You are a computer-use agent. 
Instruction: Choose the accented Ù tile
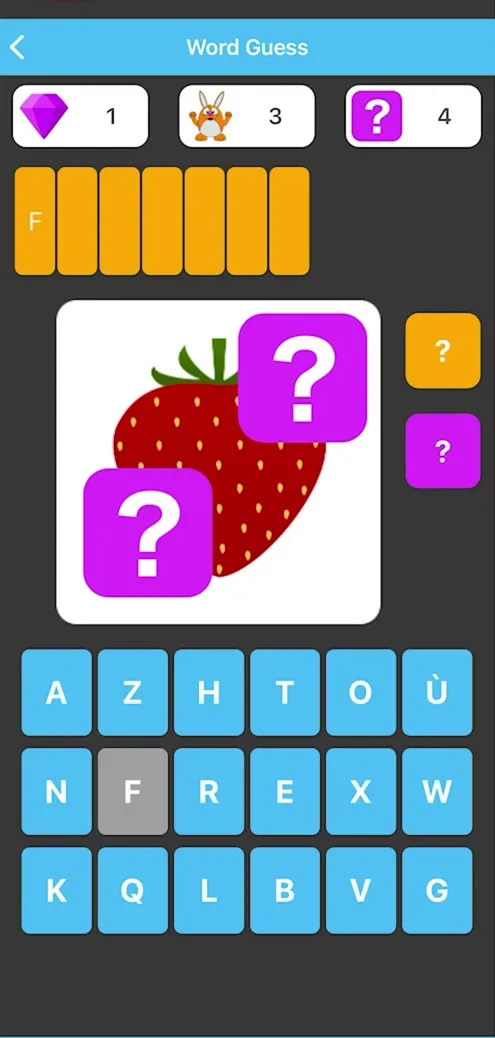coord(437,692)
